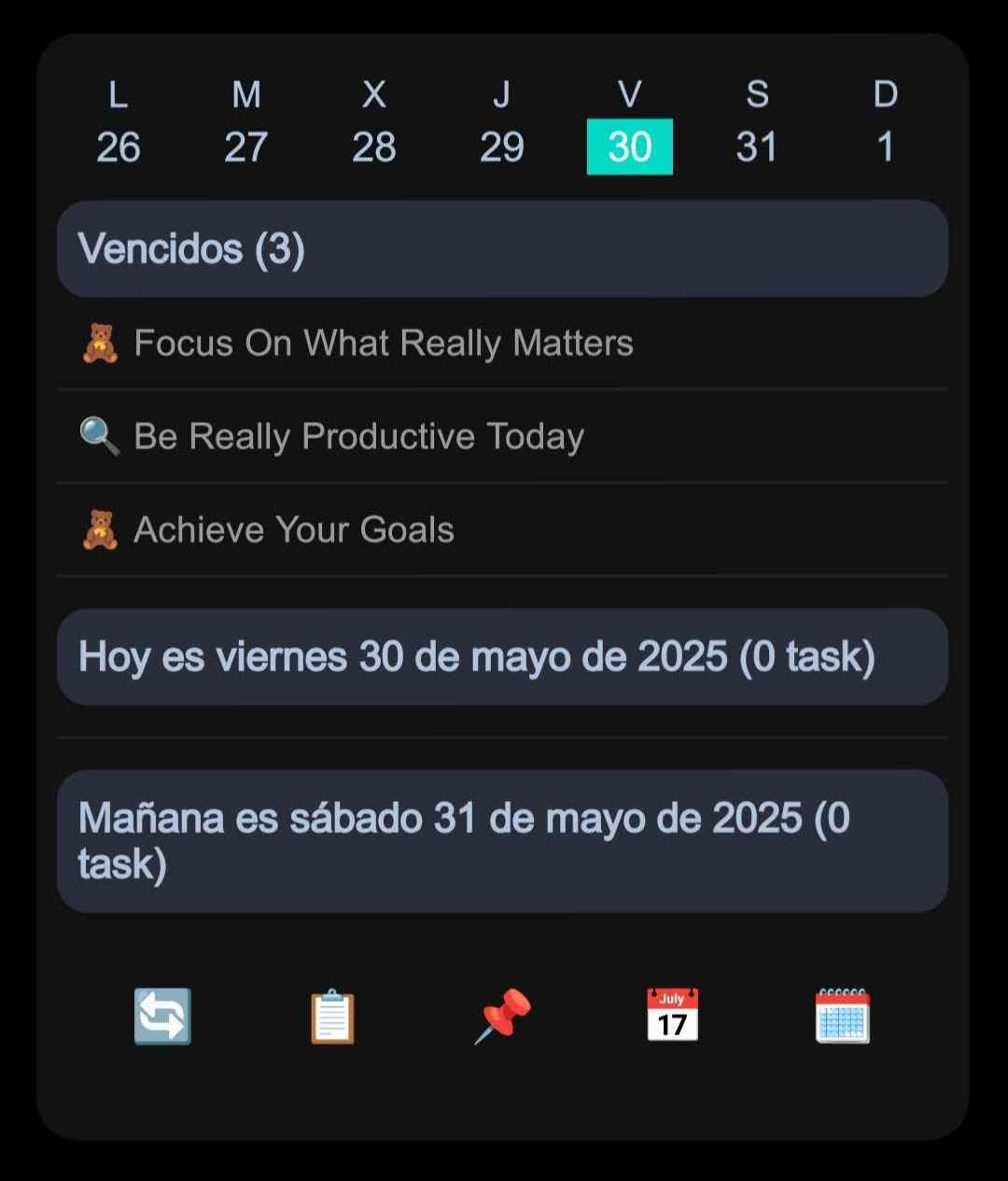Screen dimensions: 1008x1181
Task: Open task Focus On What Really Matters
Action: coord(384,344)
